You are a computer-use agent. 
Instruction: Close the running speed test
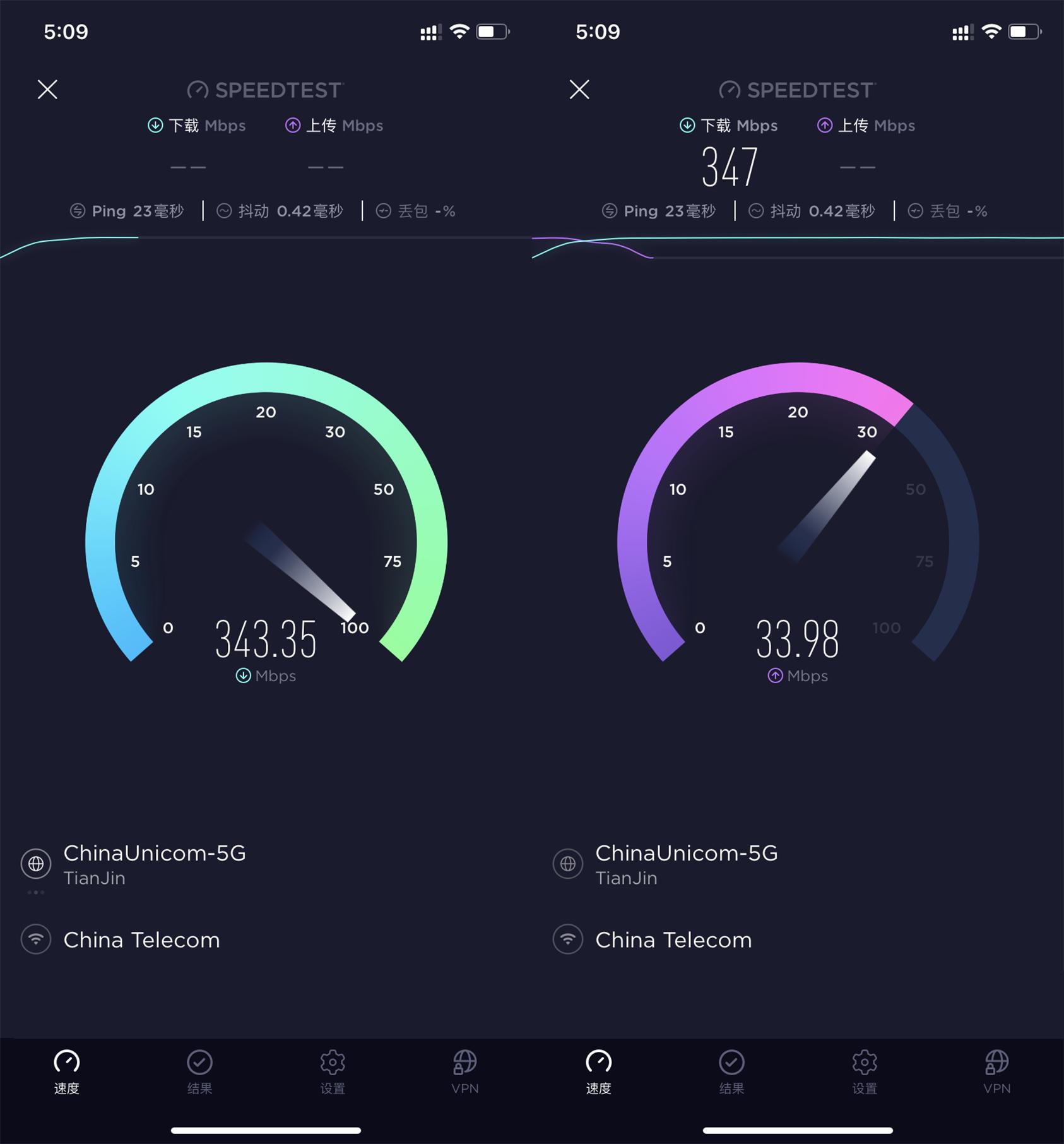tap(47, 90)
